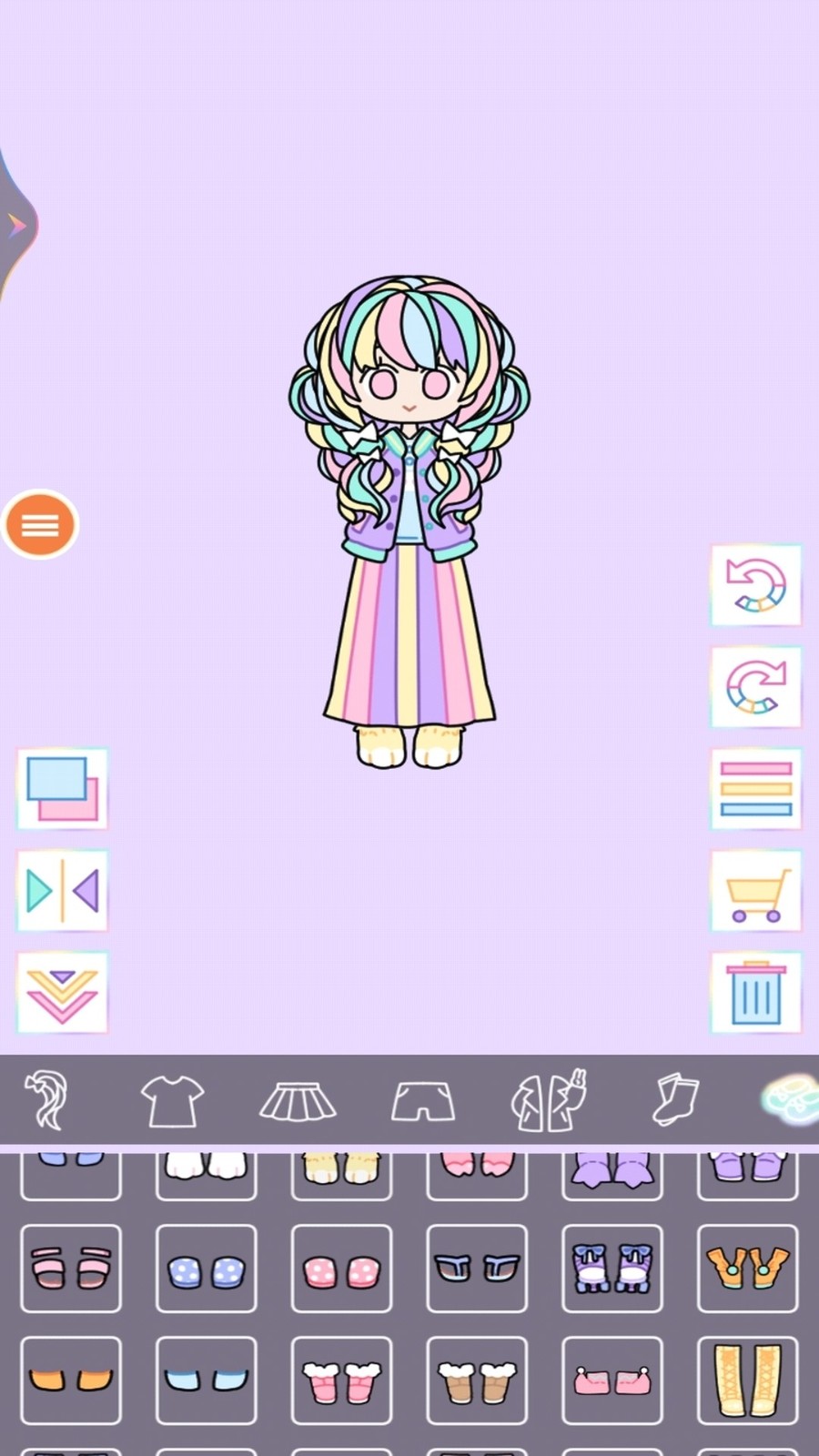Switch to the socks category tab
The height and width of the screenshot is (1456, 819).
pos(674,1099)
